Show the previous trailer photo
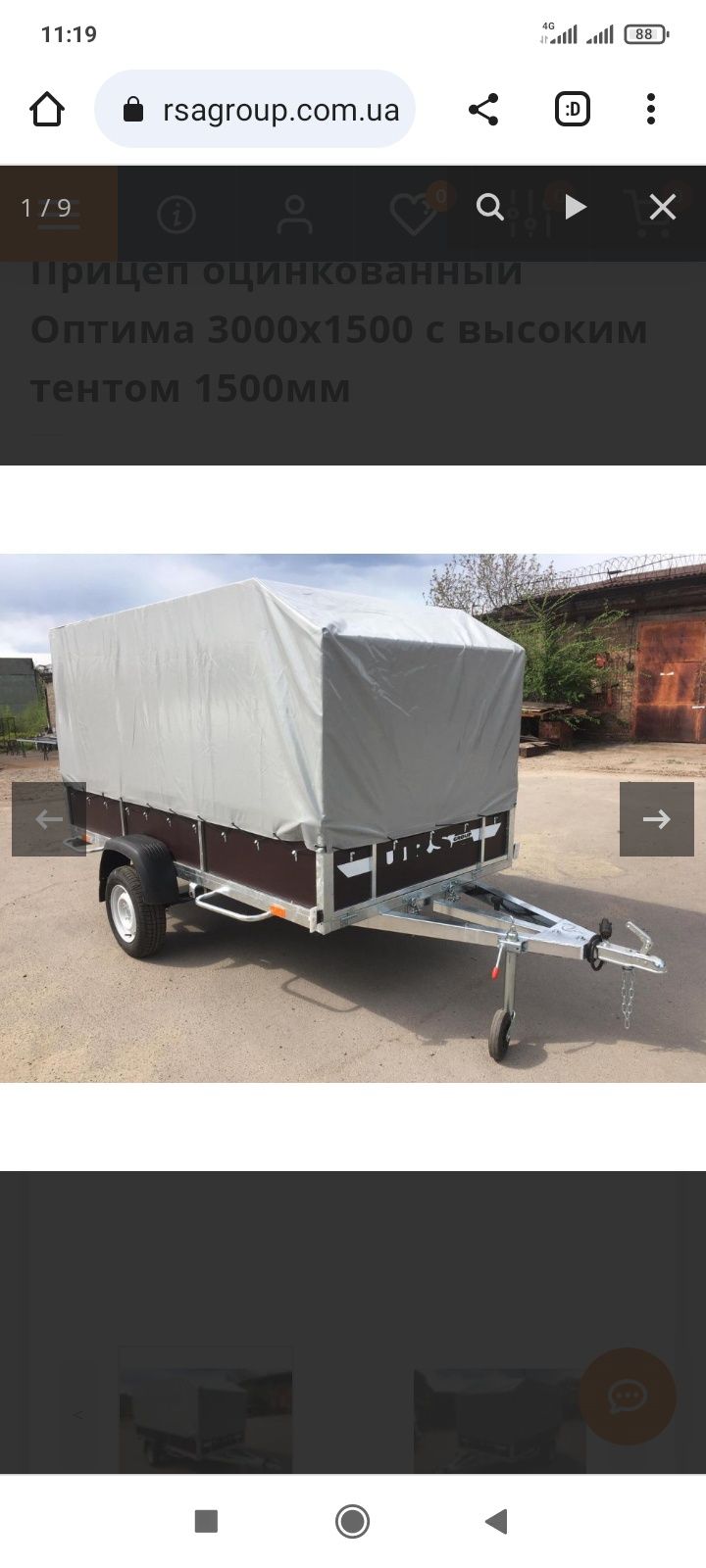 click(x=48, y=819)
